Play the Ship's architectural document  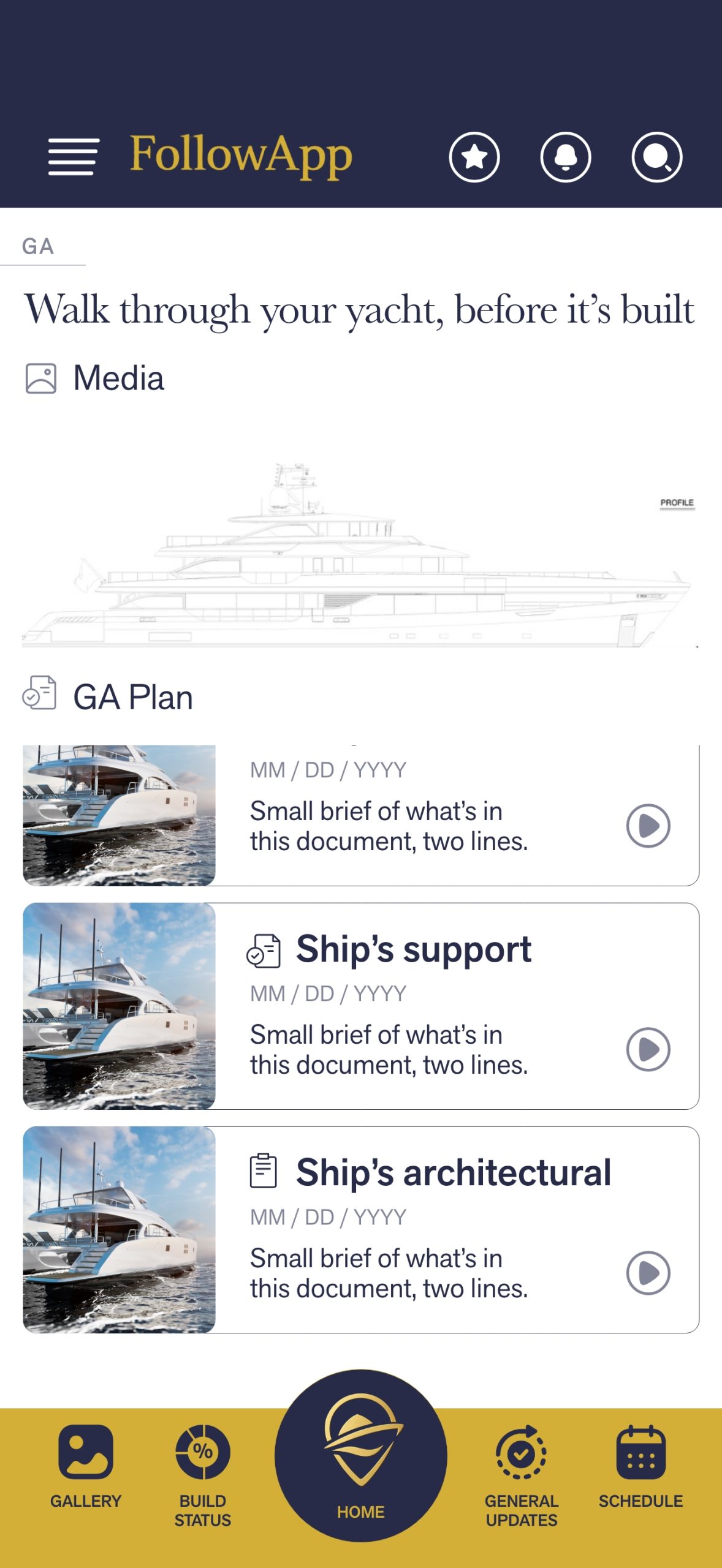[648, 1273]
